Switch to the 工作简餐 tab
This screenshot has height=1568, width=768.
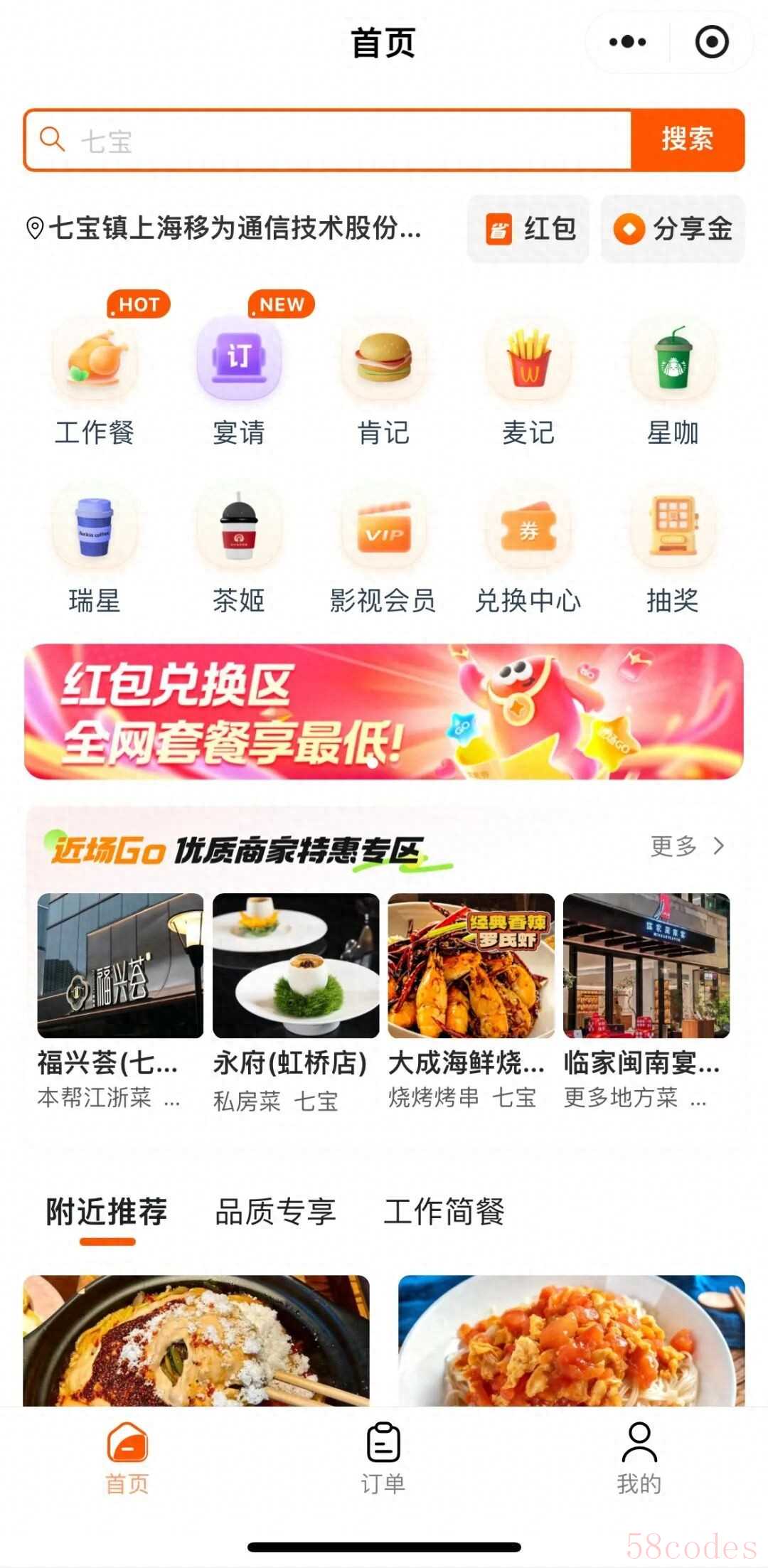click(444, 1212)
